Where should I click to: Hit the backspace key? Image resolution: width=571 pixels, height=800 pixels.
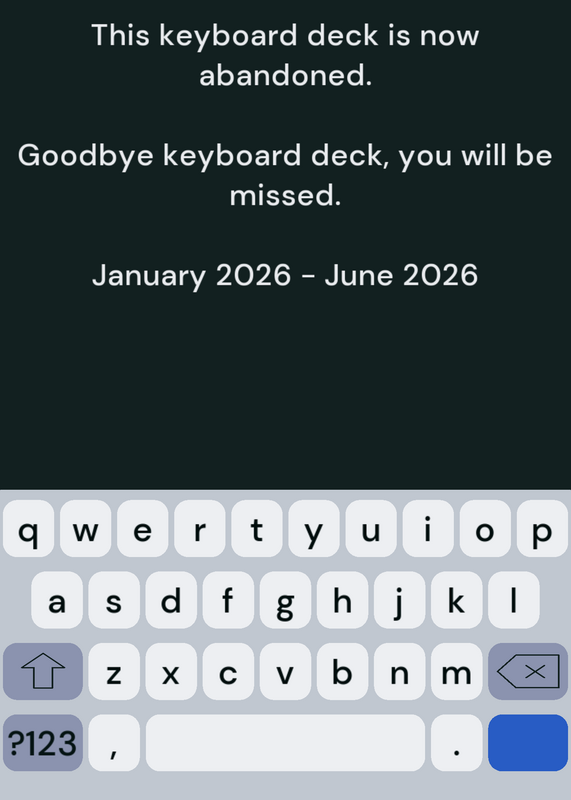(x=528, y=671)
